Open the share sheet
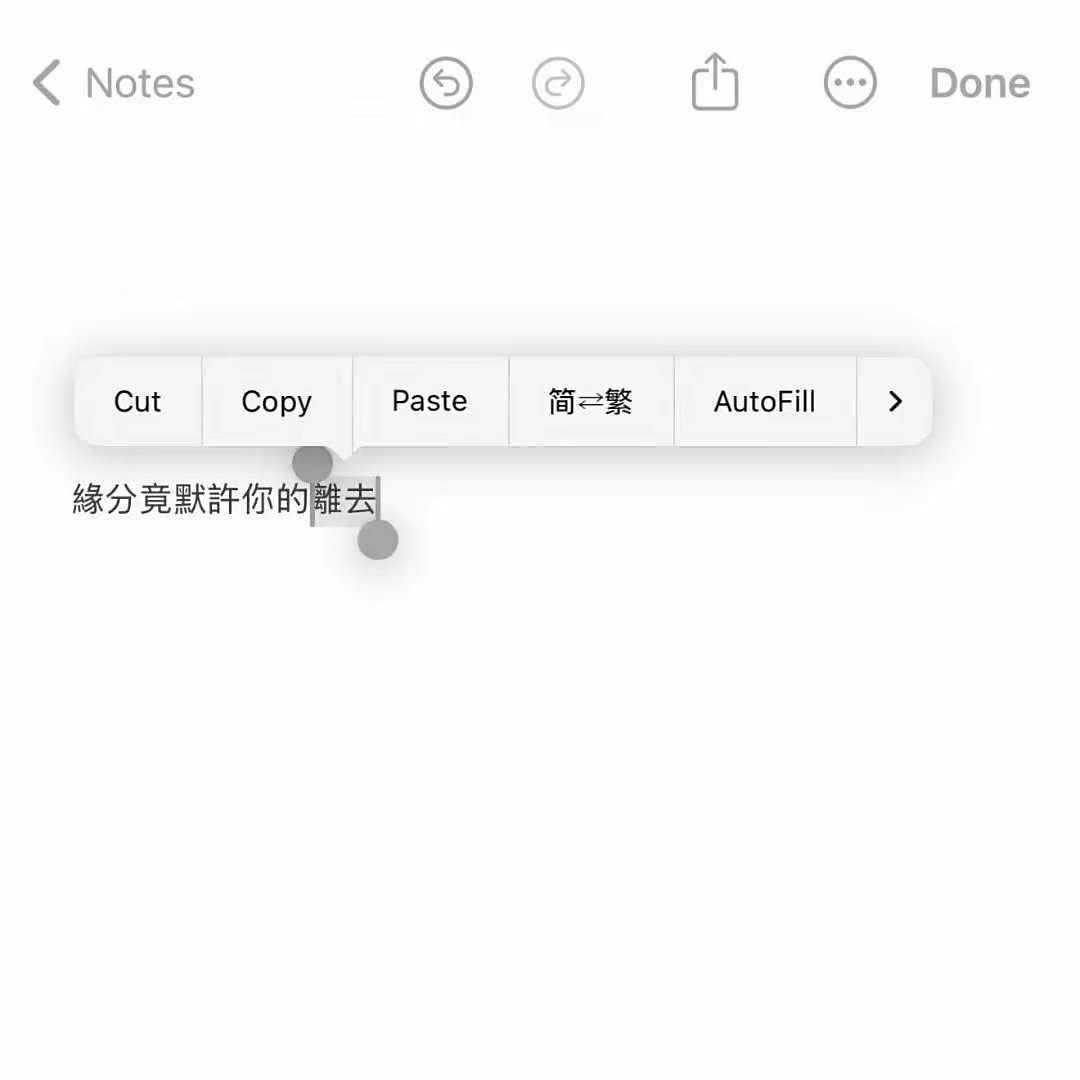The height and width of the screenshot is (1080, 1080). coord(715,82)
